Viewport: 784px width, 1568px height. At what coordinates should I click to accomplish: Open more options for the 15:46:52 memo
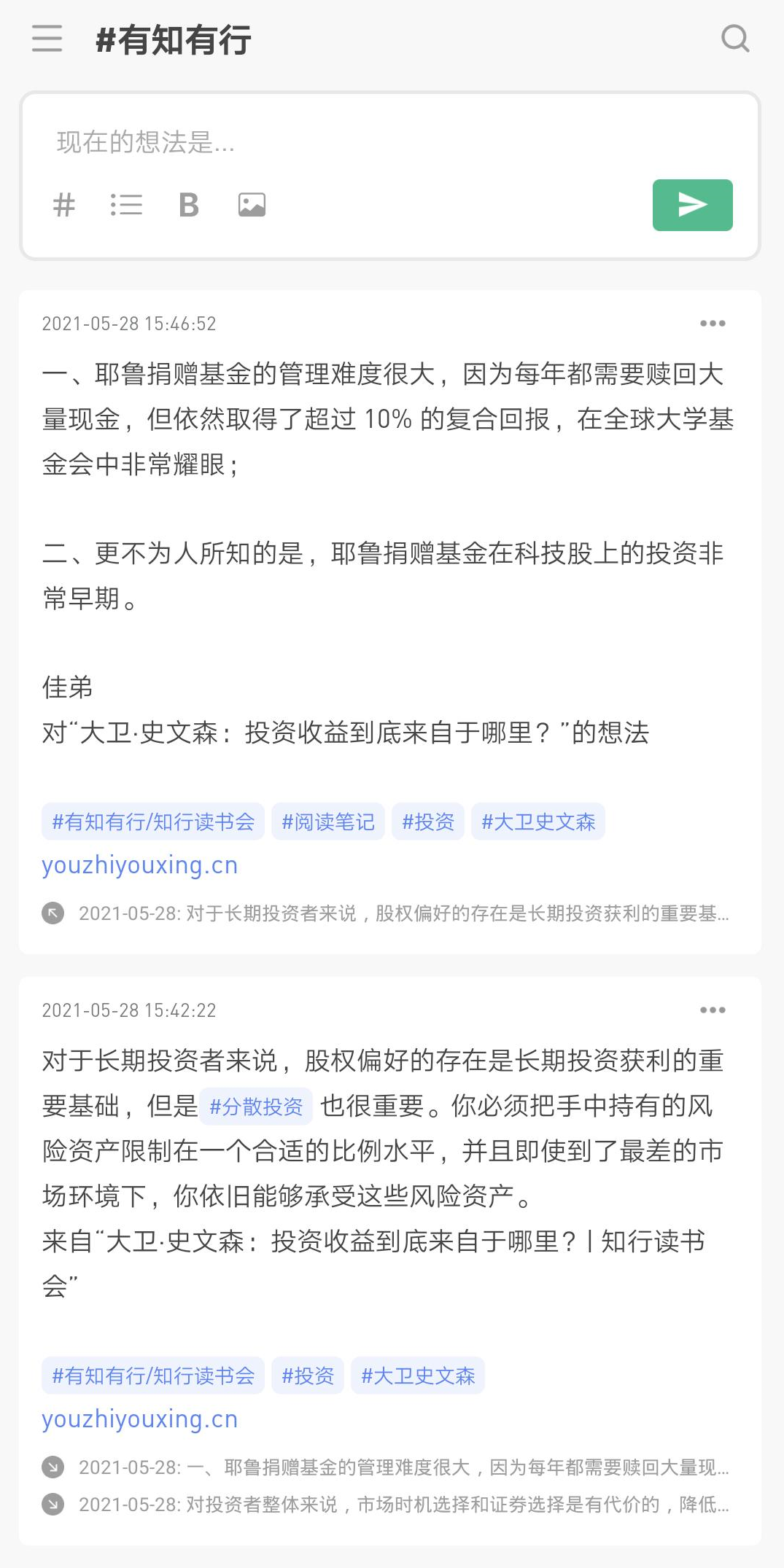point(713,323)
